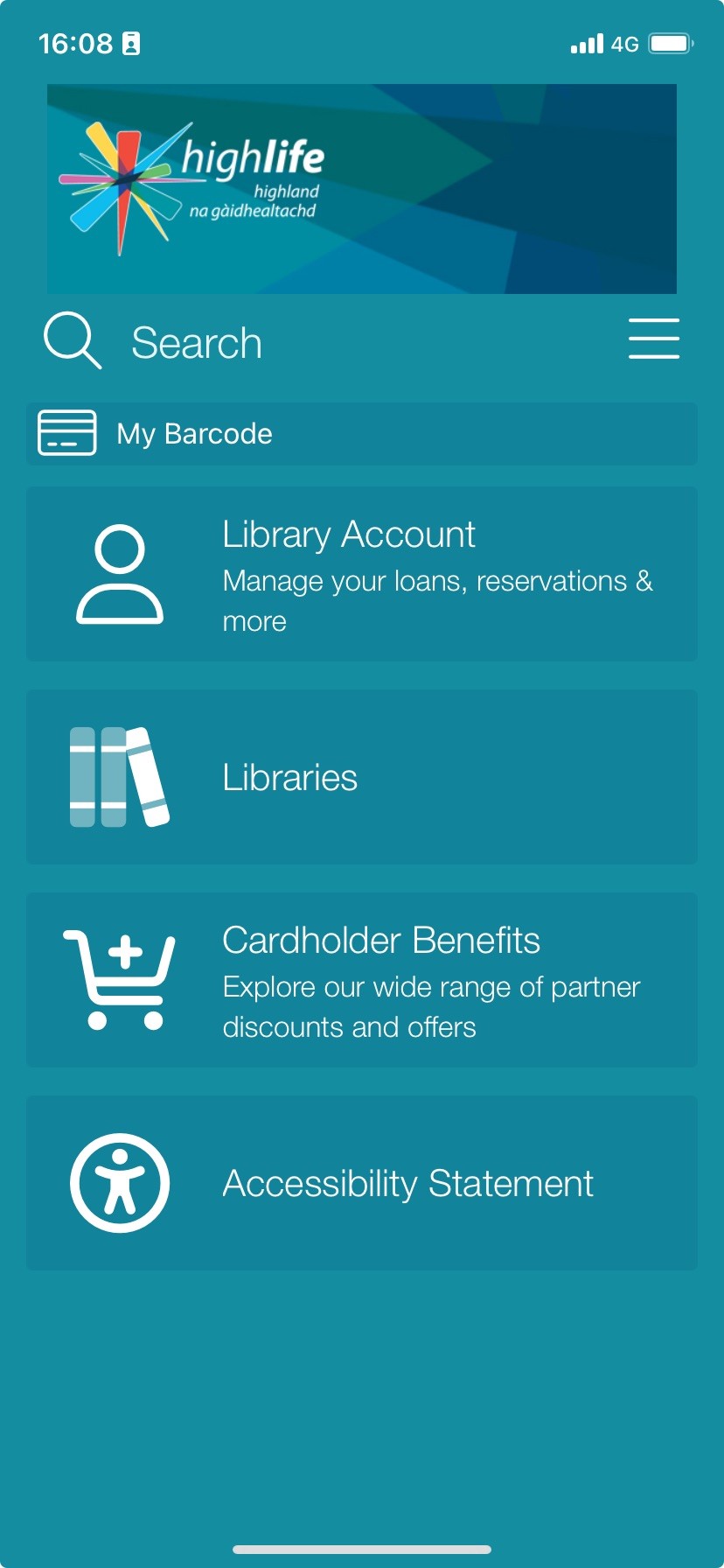Screen dimensions: 724x1568
Task: Tap the Search field
Action: point(197,342)
